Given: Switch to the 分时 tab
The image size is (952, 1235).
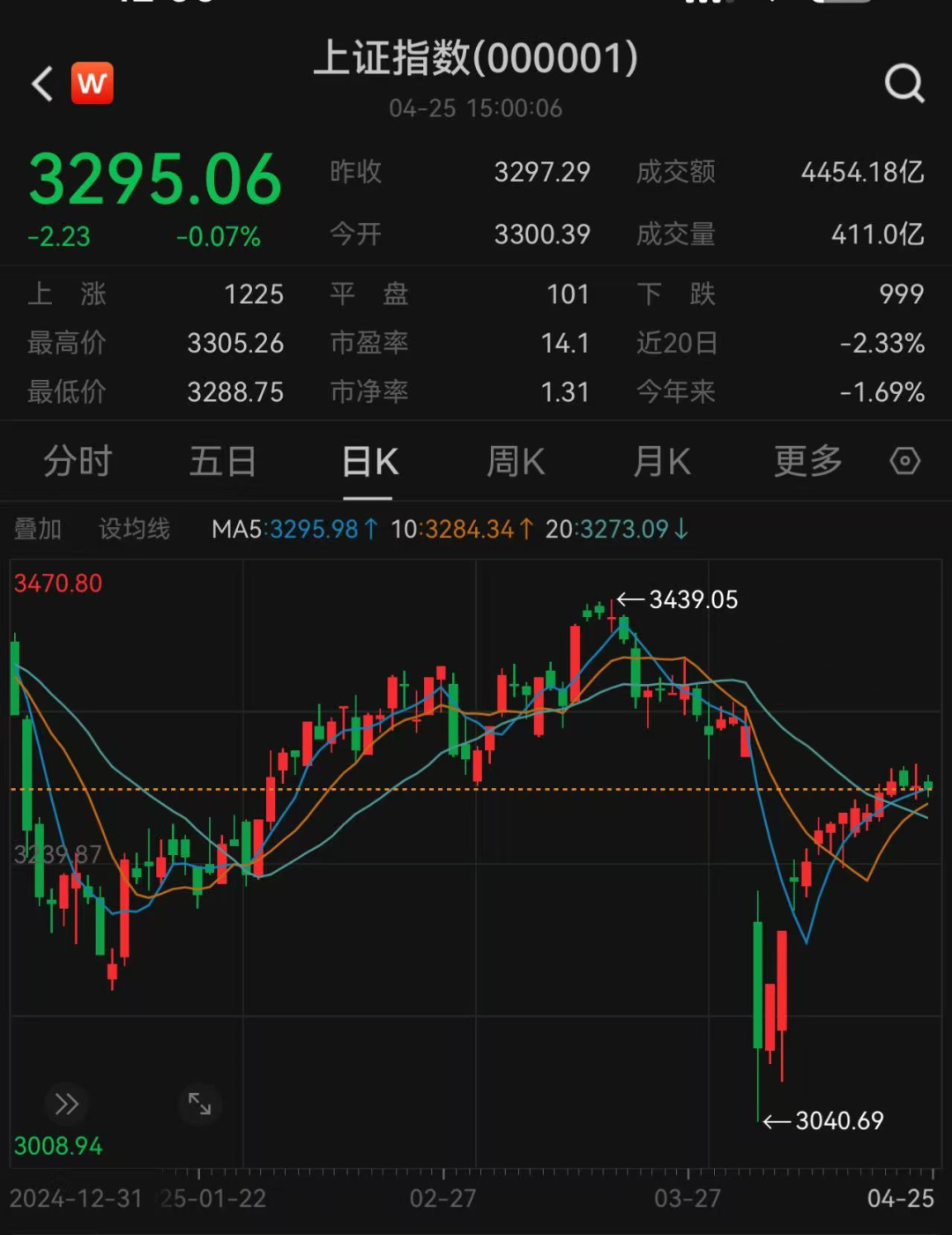Looking at the screenshot, I should coord(78,462).
